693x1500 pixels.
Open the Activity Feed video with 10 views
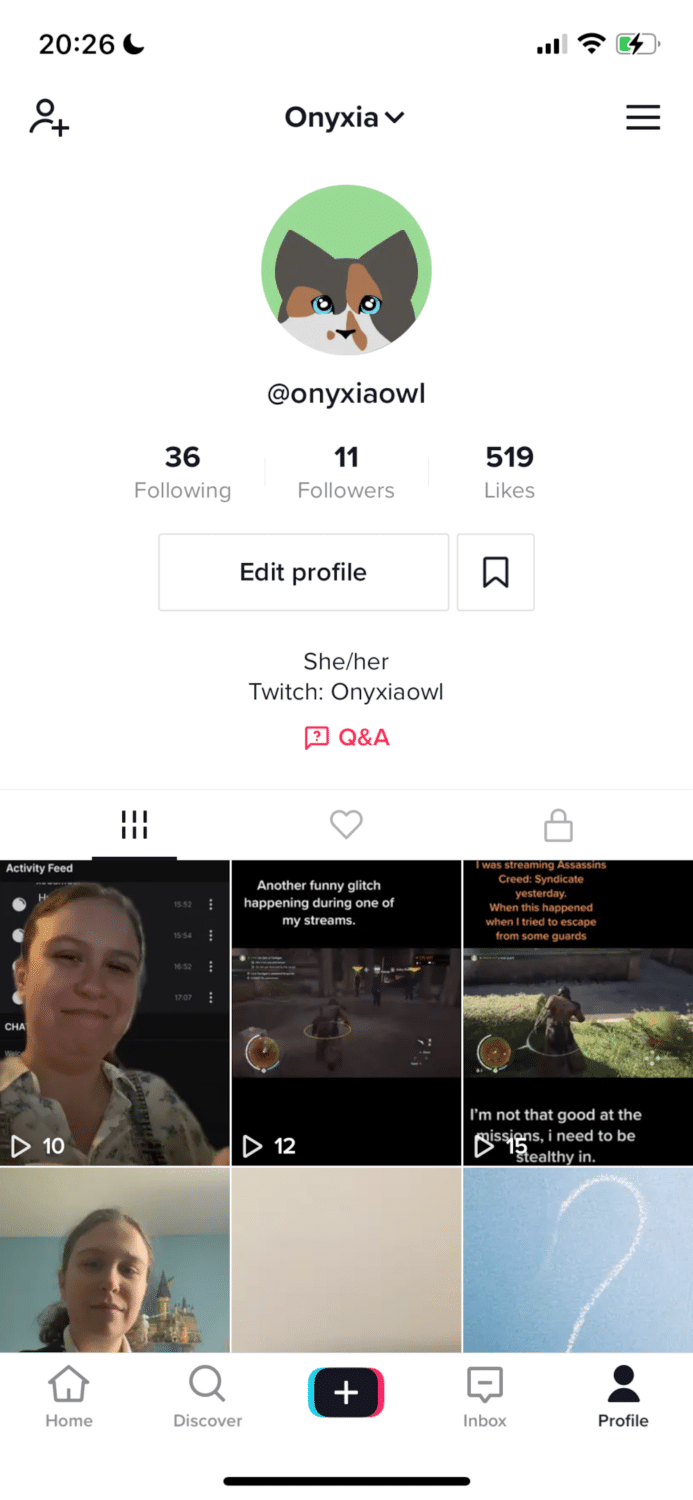[x=114, y=1012]
